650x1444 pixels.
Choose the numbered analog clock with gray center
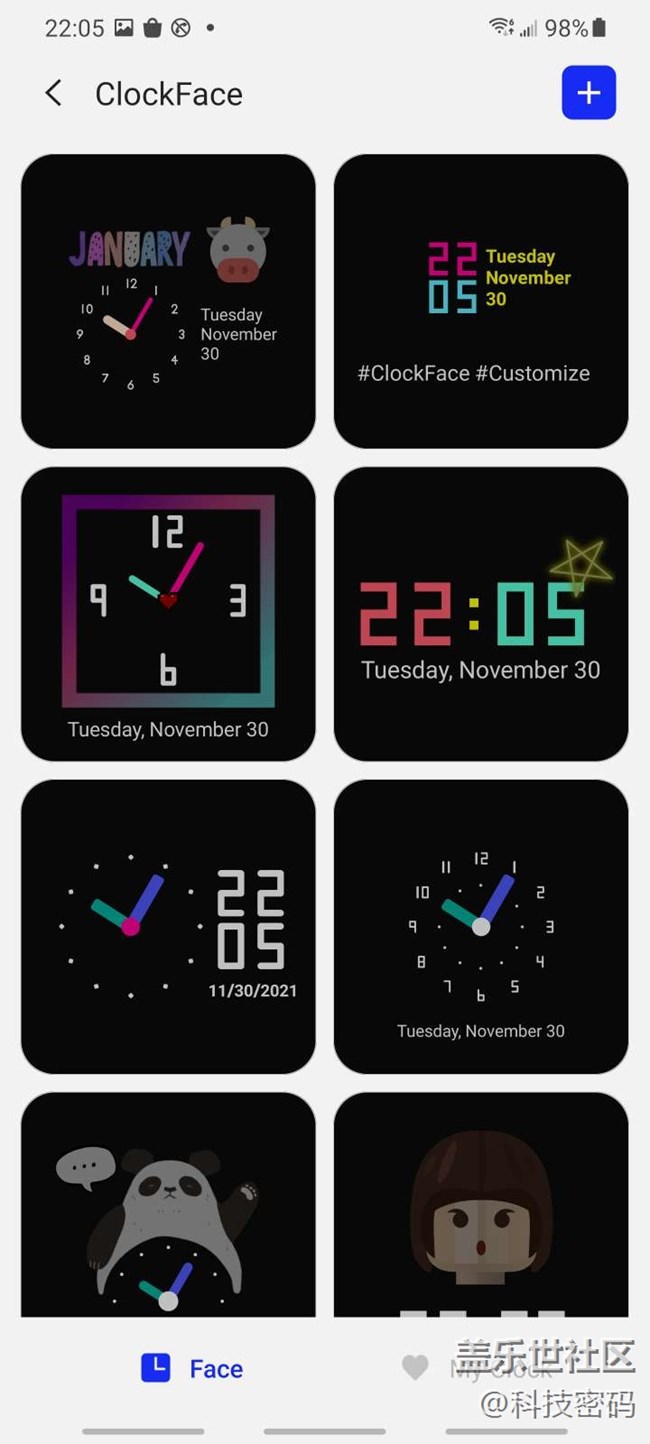pos(481,927)
